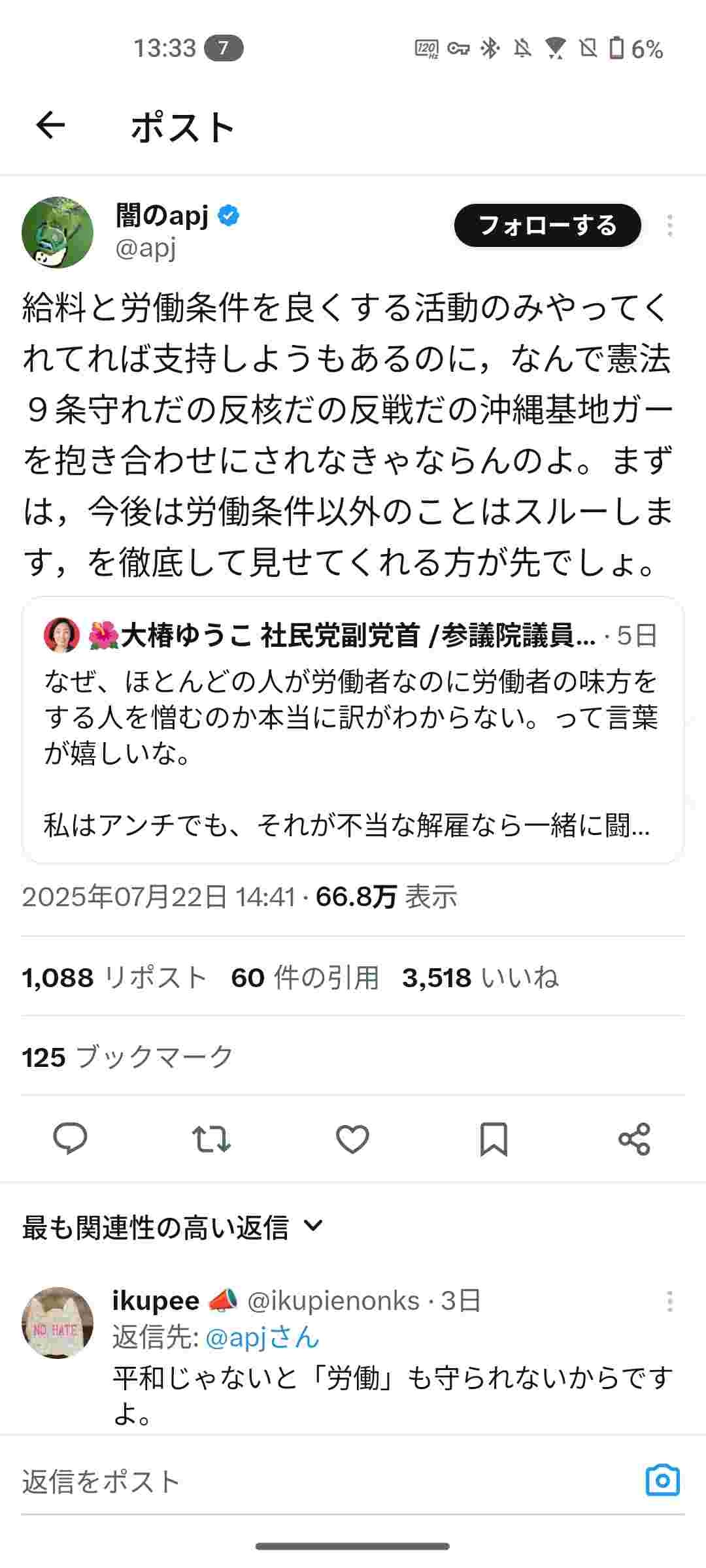The image size is (706, 1568).
Task: Go back using the arrow icon
Action: pos(50,125)
